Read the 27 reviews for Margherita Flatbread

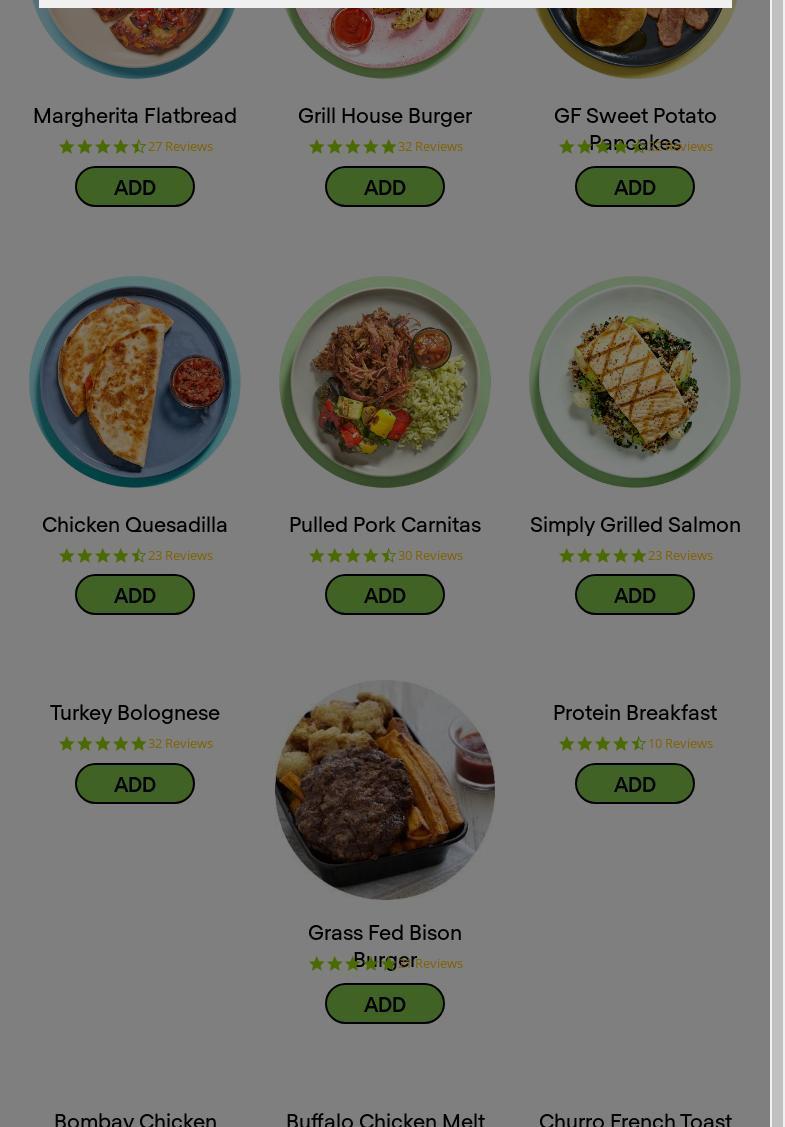(x=180, y=147)
